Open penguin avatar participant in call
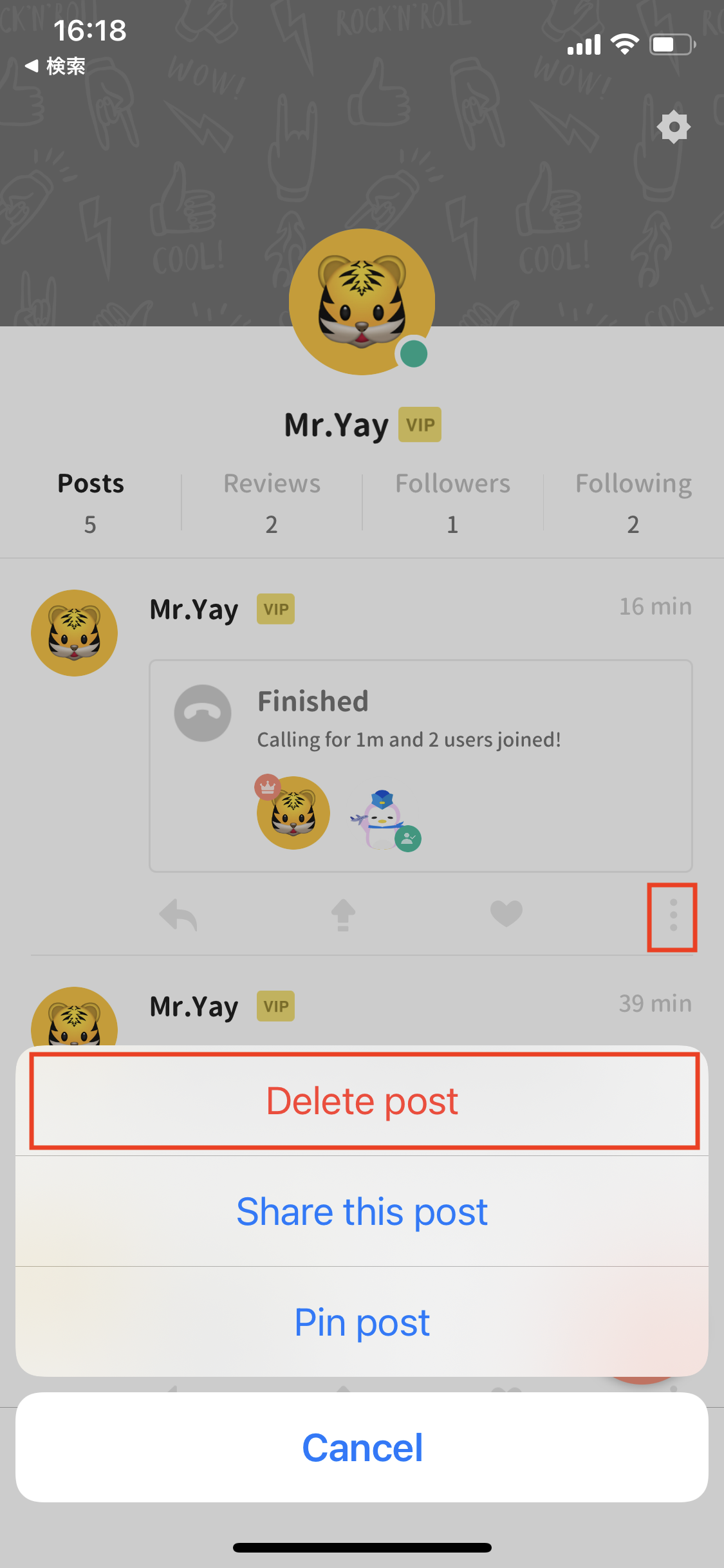 pyautogui.click(x=383, y=819)
